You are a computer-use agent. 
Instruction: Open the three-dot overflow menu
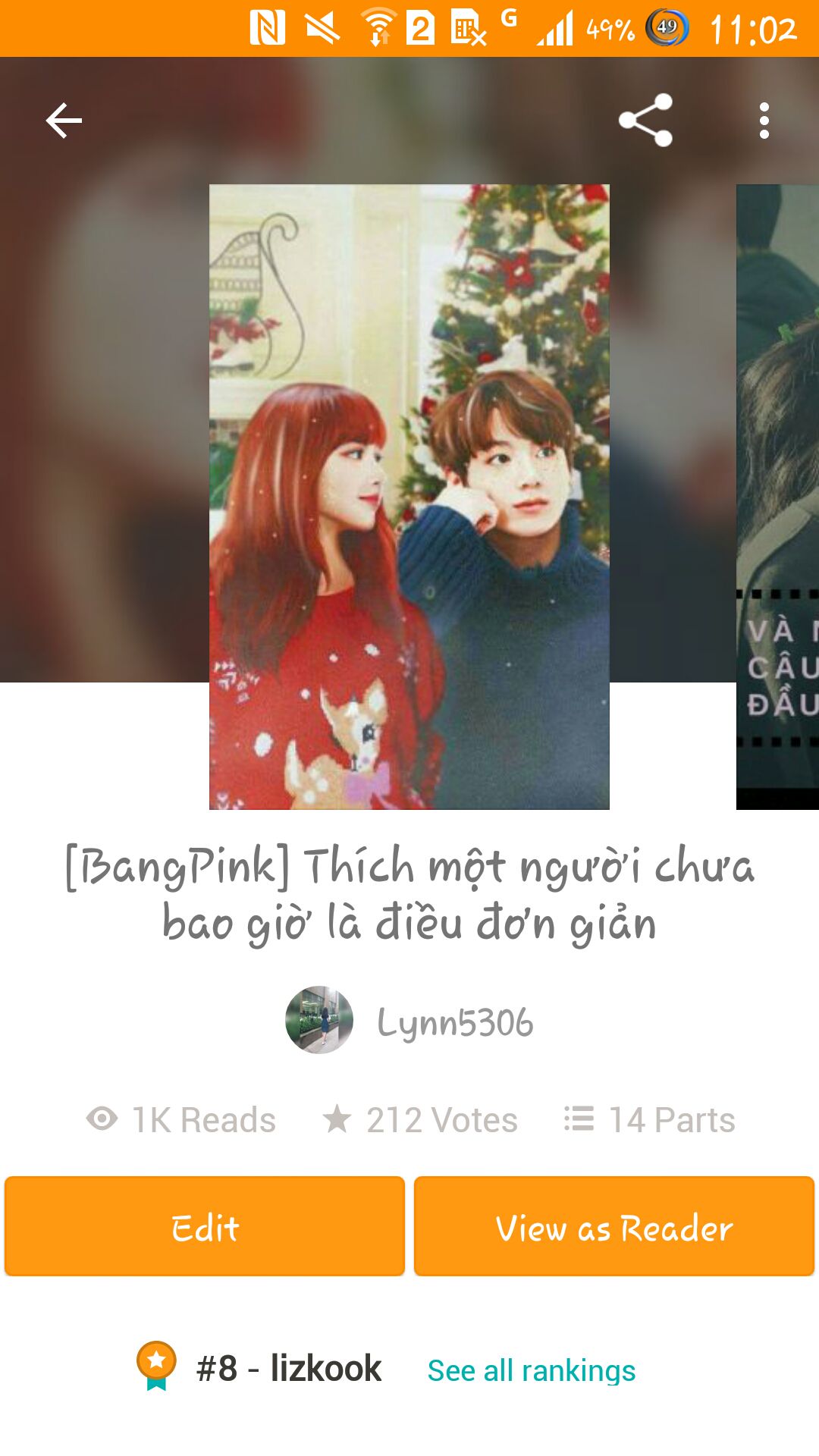[764, 121]
